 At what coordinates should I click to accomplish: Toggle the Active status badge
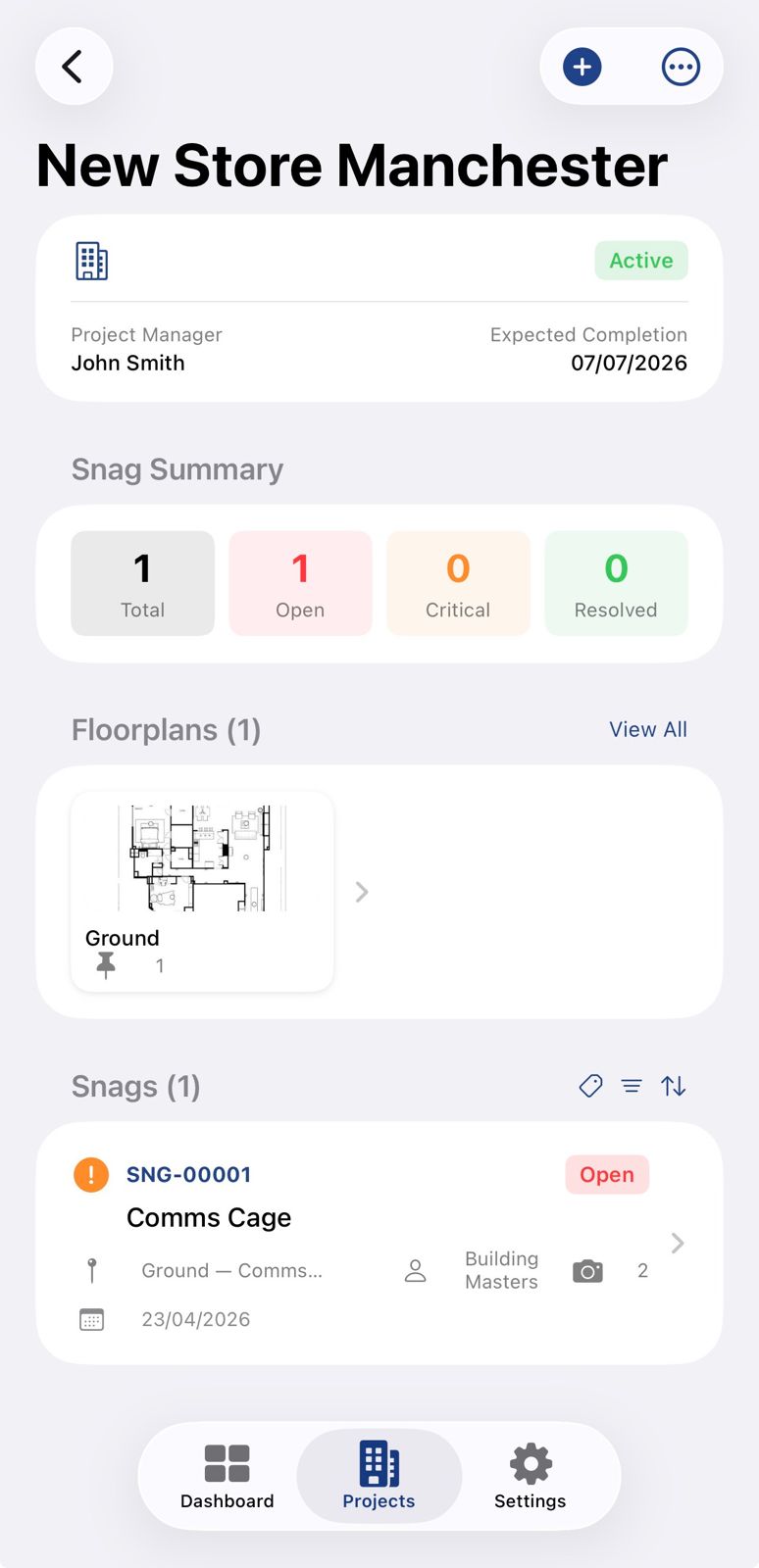click(640, 261)
